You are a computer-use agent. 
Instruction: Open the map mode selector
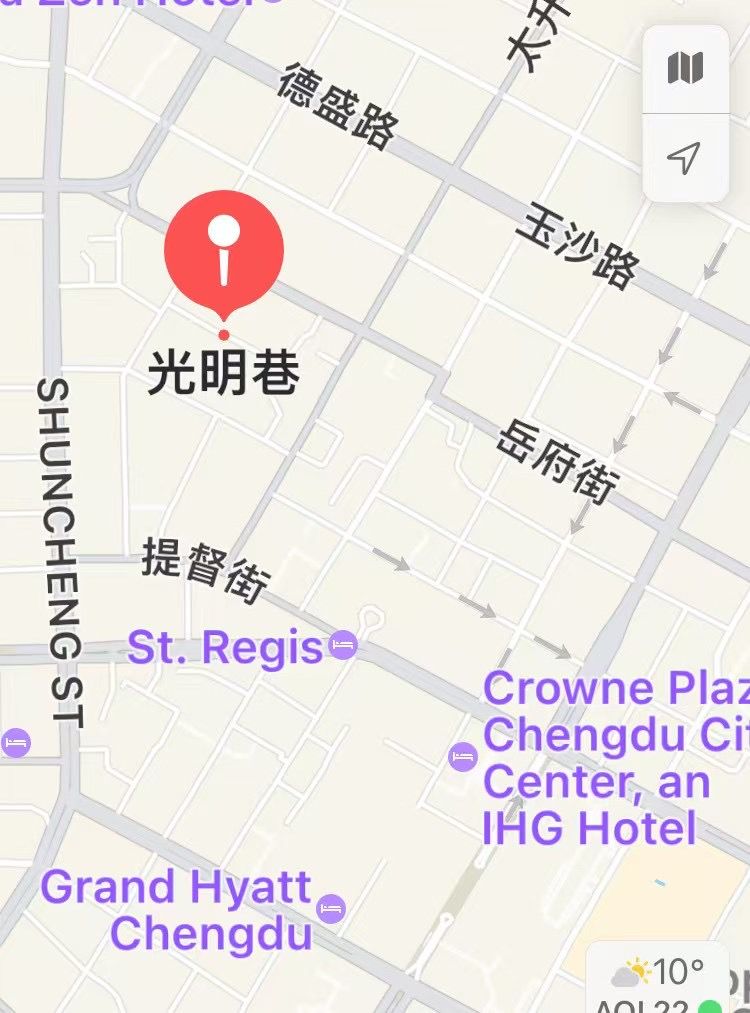[685, 69]
